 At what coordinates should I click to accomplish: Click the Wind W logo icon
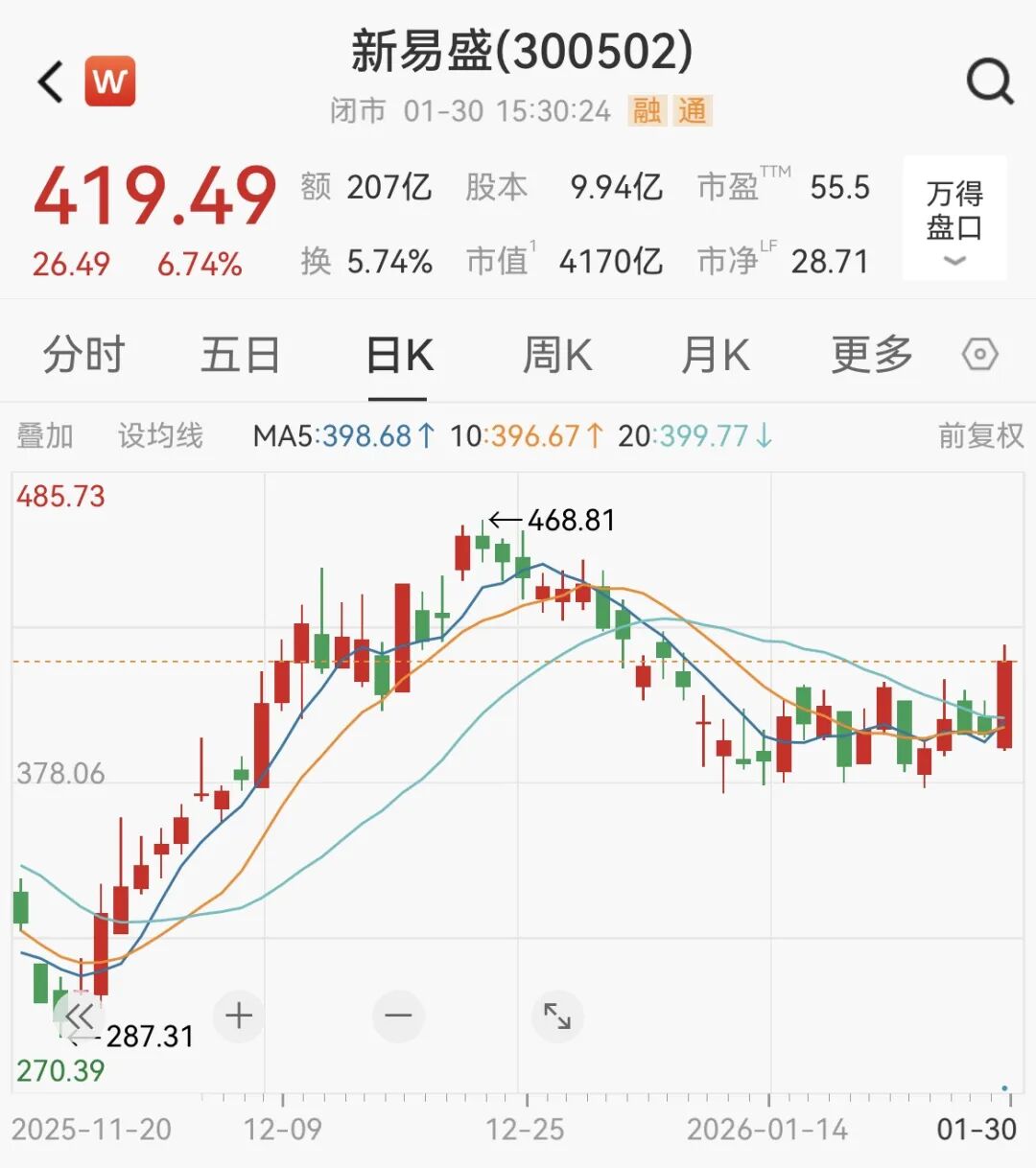109,81
